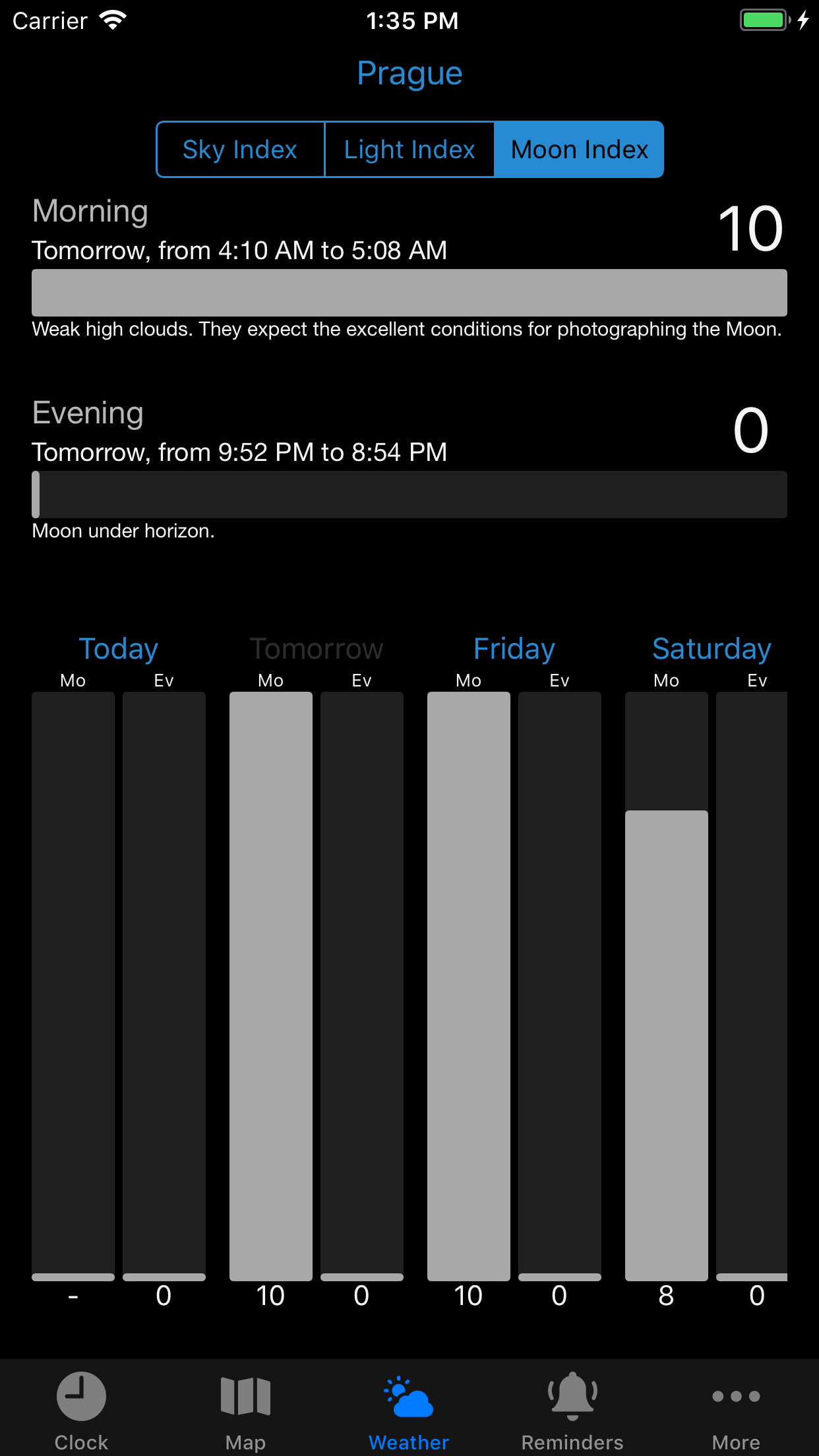Image resolution: width=819 pixels, height=1456 pixels.
Task: Choose Saturday forecast
Action: coord(712,649)
